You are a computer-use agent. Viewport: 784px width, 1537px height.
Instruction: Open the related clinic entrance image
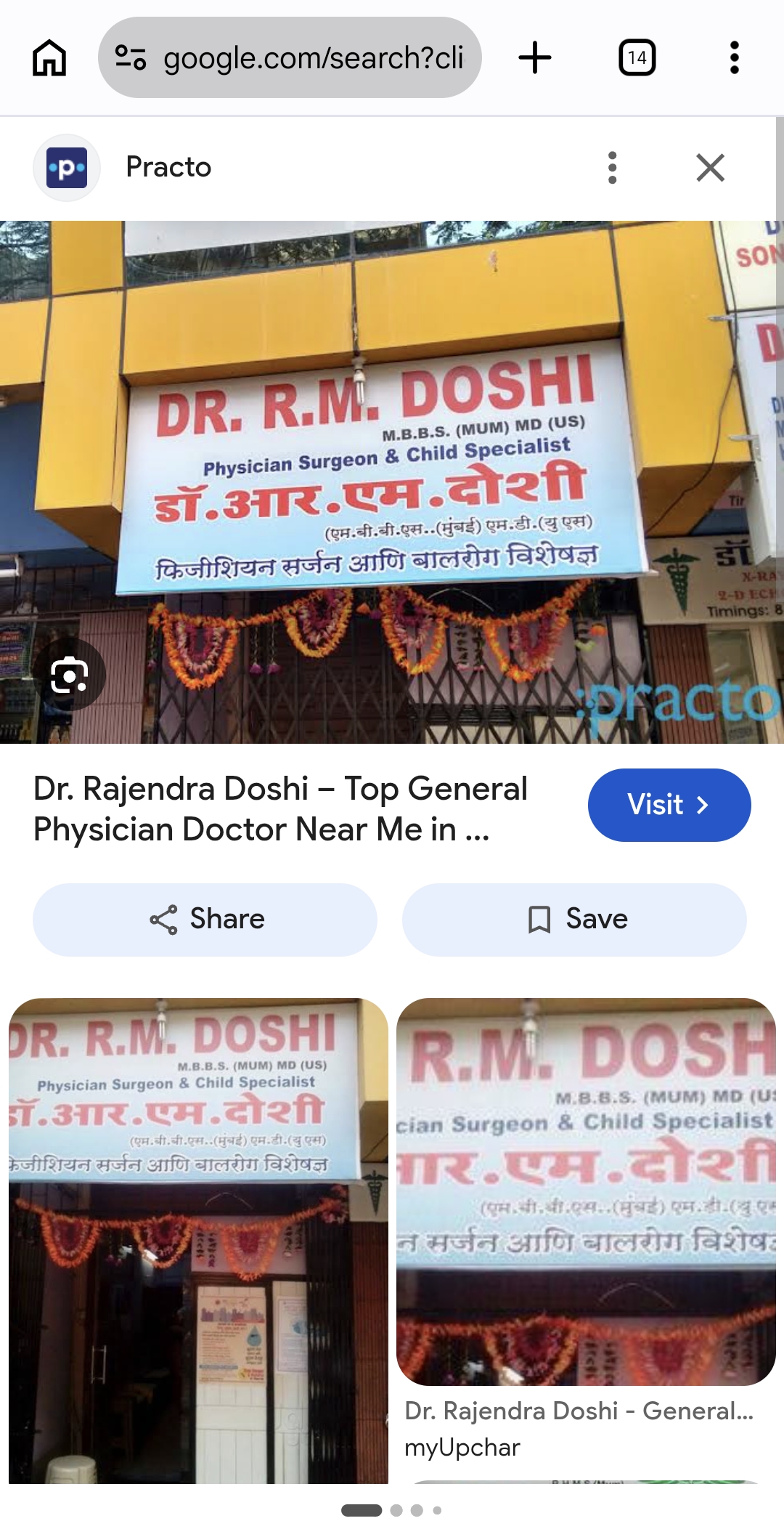coord(198,1241)
